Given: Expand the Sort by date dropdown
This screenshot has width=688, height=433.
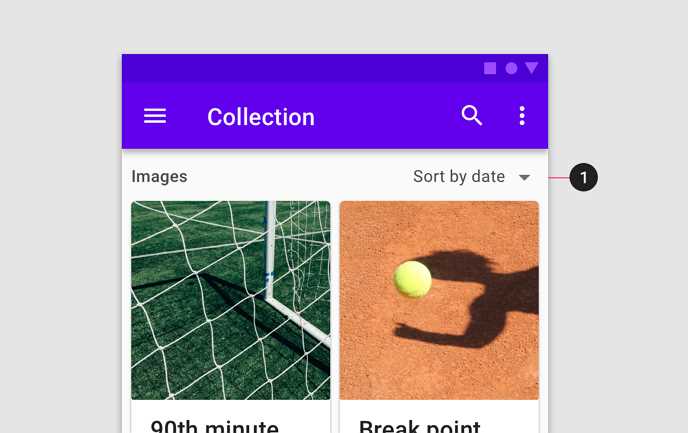Looking at the screenshot, I should [473, 177].
